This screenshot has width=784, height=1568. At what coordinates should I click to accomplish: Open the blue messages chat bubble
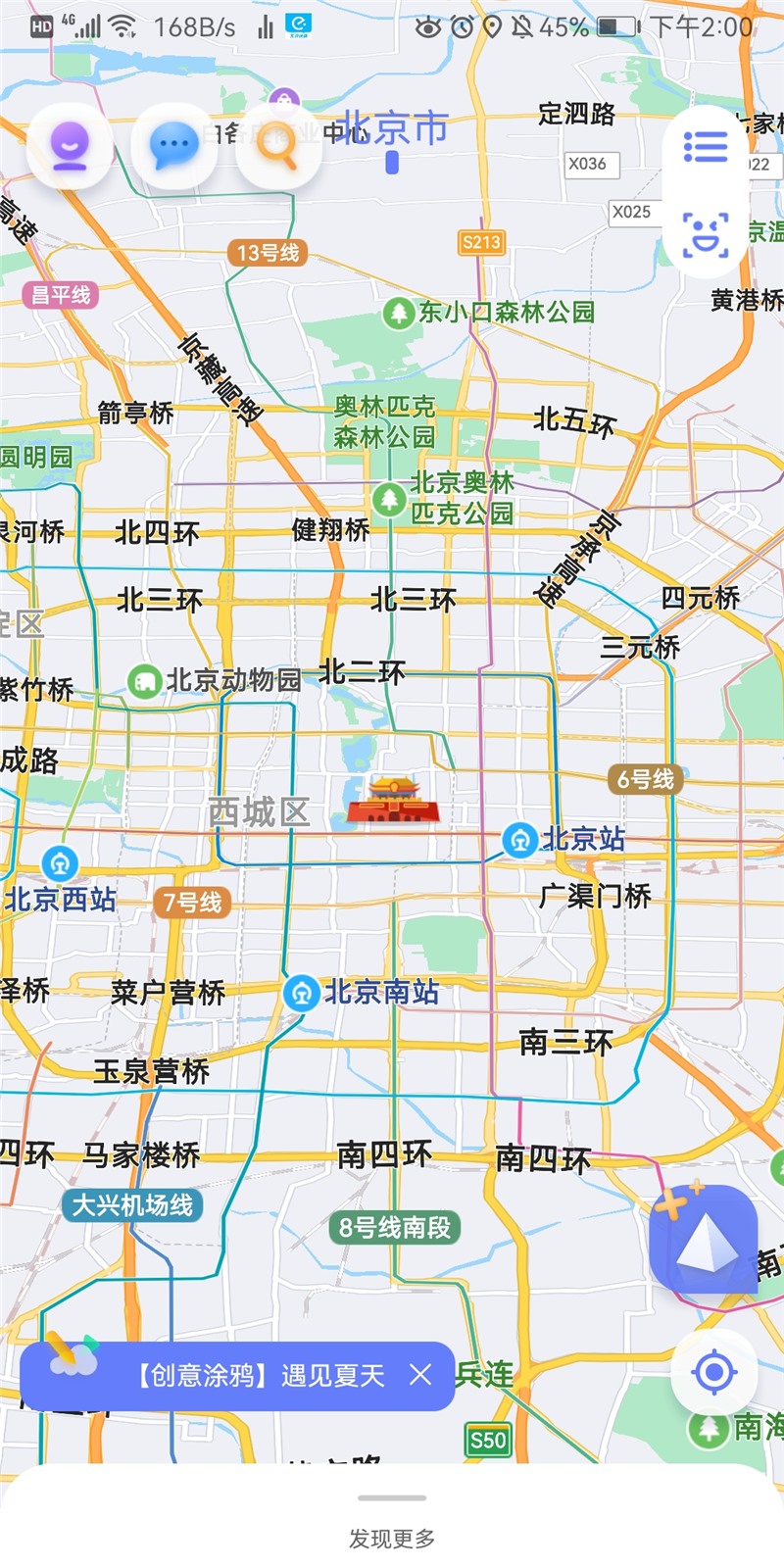173,147
